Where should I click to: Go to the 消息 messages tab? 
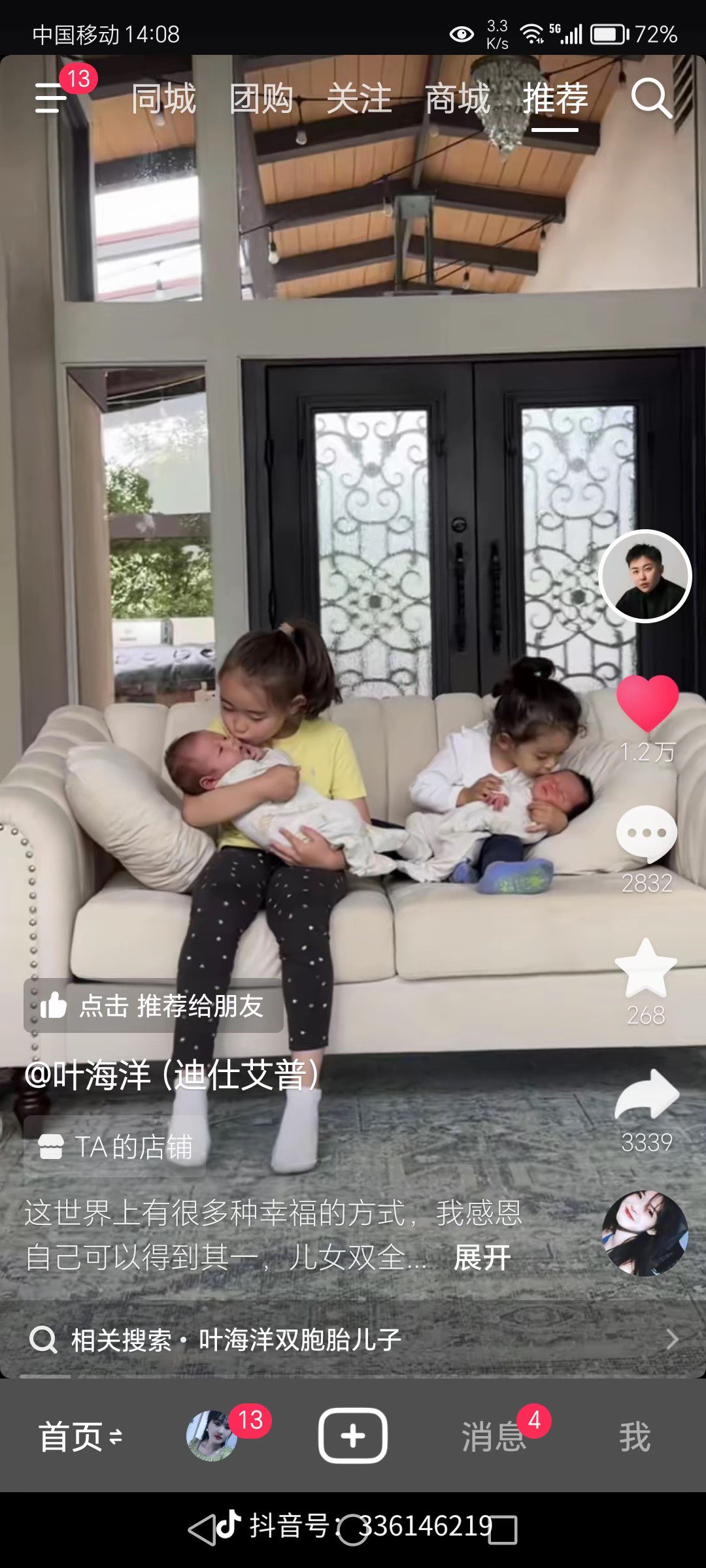coord(494,1437)
